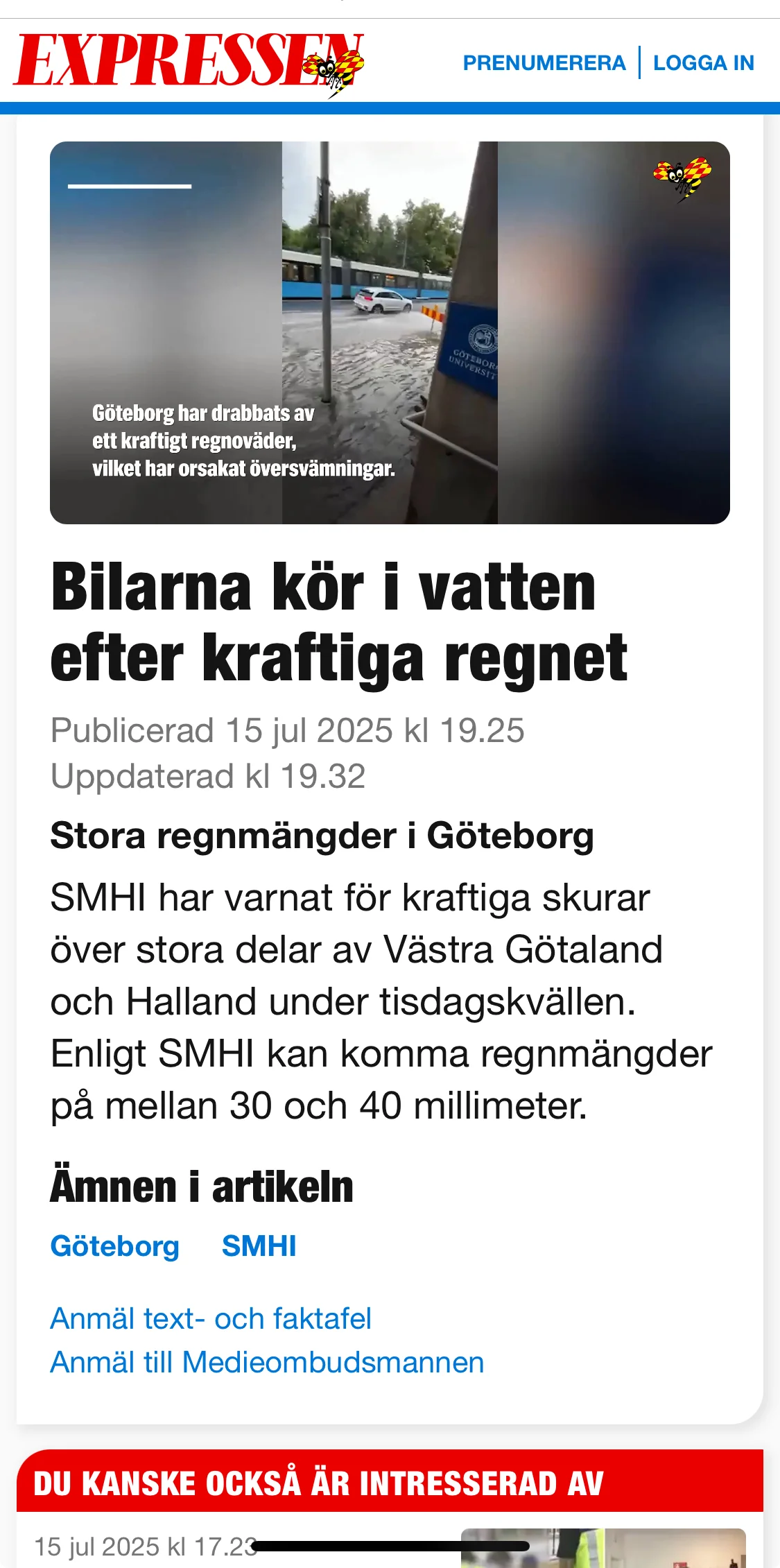This screenshot has height=1568, width=780.
Task: Open the LOGGA IN page
Action: [703, 63]
